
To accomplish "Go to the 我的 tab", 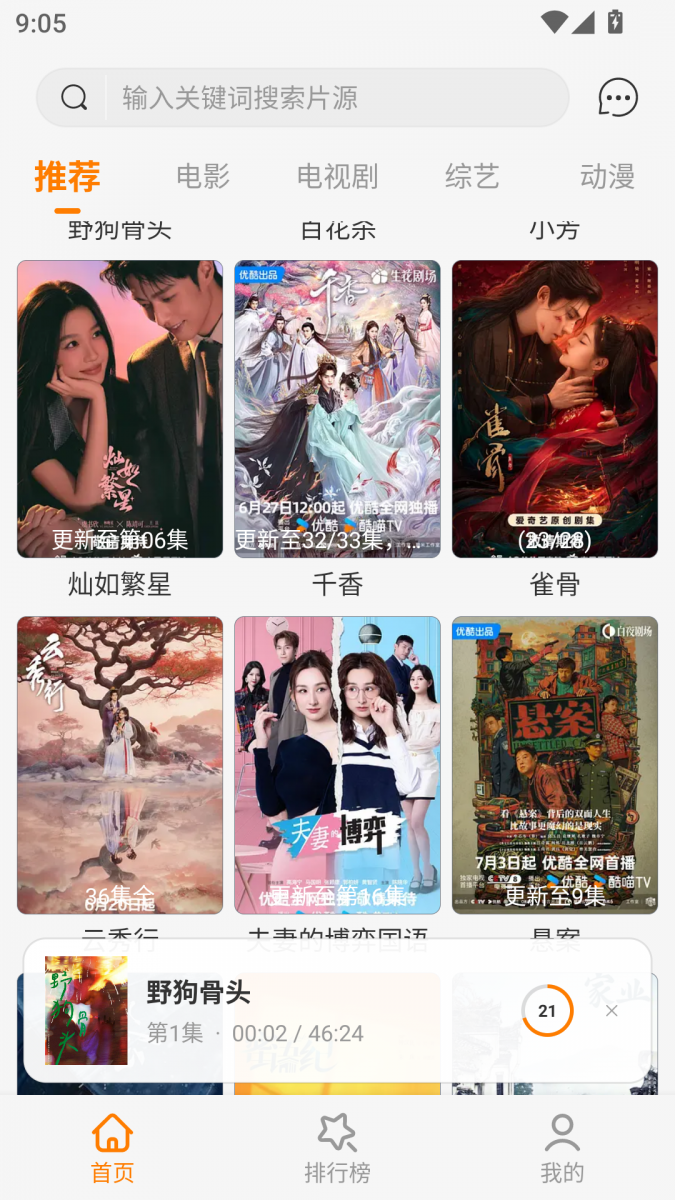I will pos(562,1148).
